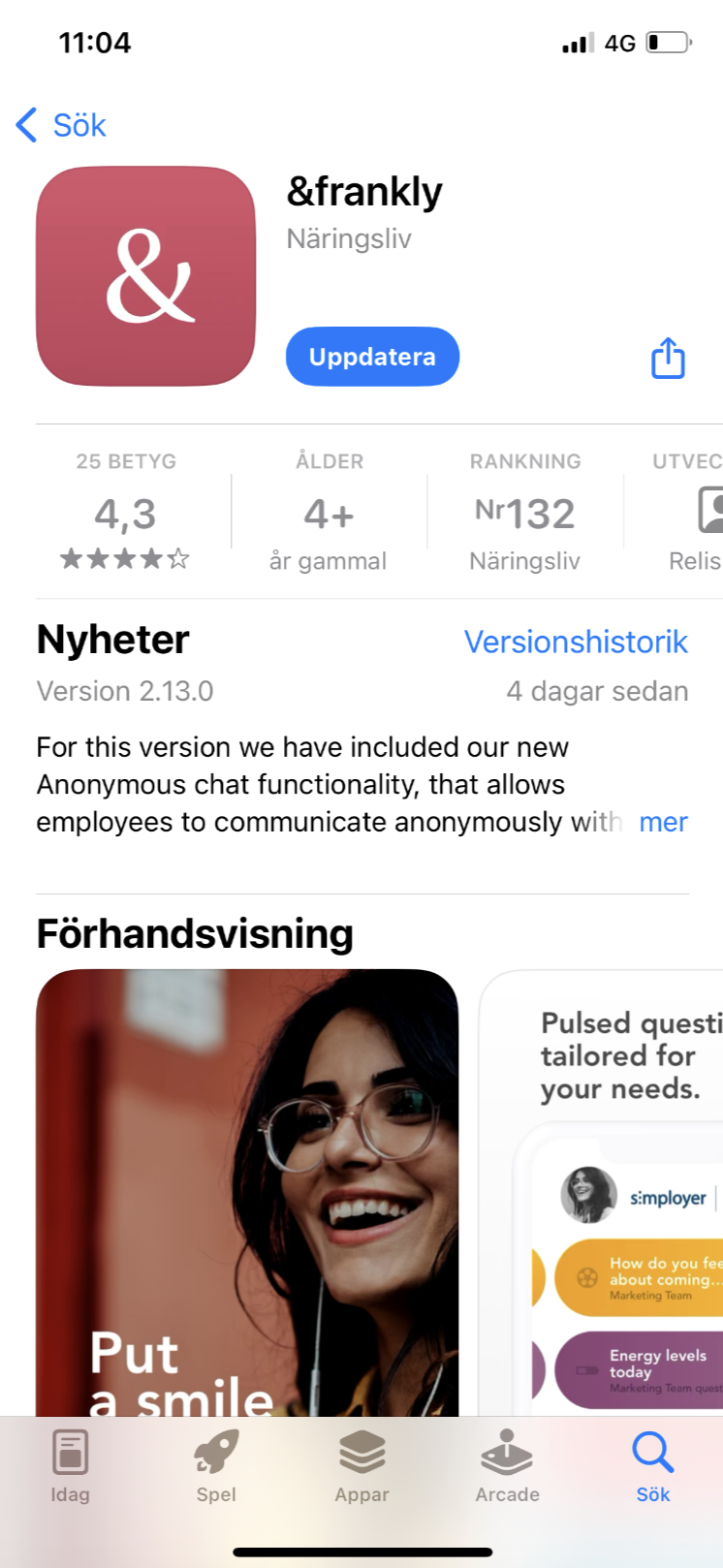The width and height of the screenshot is (723, 1568).
Task: Select the Sök tab
Action: coord(652,1466)
